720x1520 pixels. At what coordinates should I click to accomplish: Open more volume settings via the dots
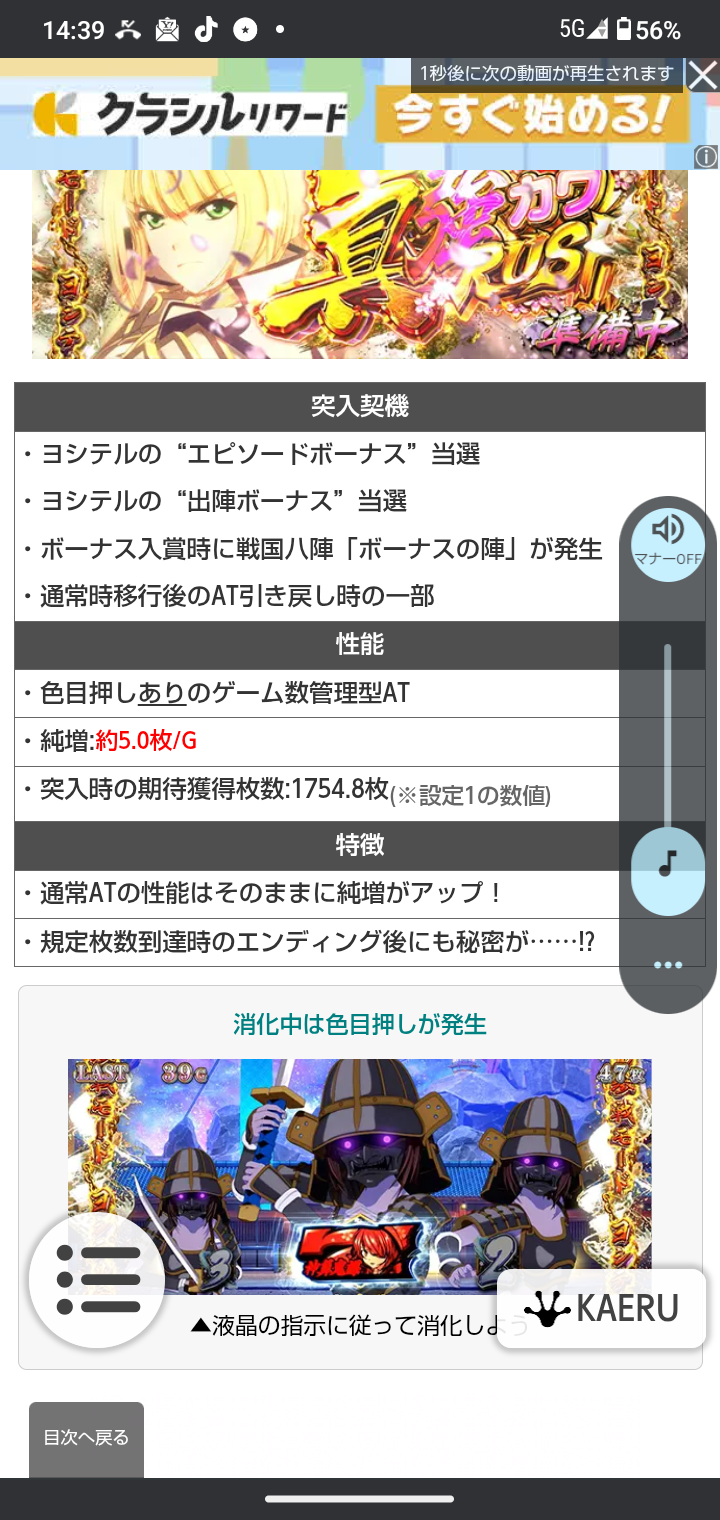click(668, 965)
